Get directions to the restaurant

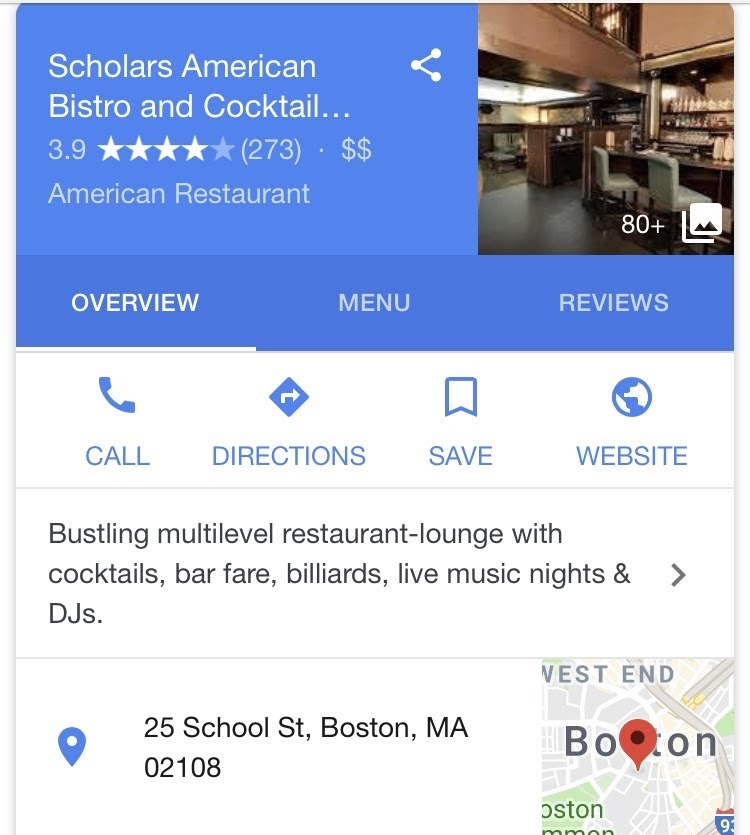pyautogui.click(x=288, y=421)
